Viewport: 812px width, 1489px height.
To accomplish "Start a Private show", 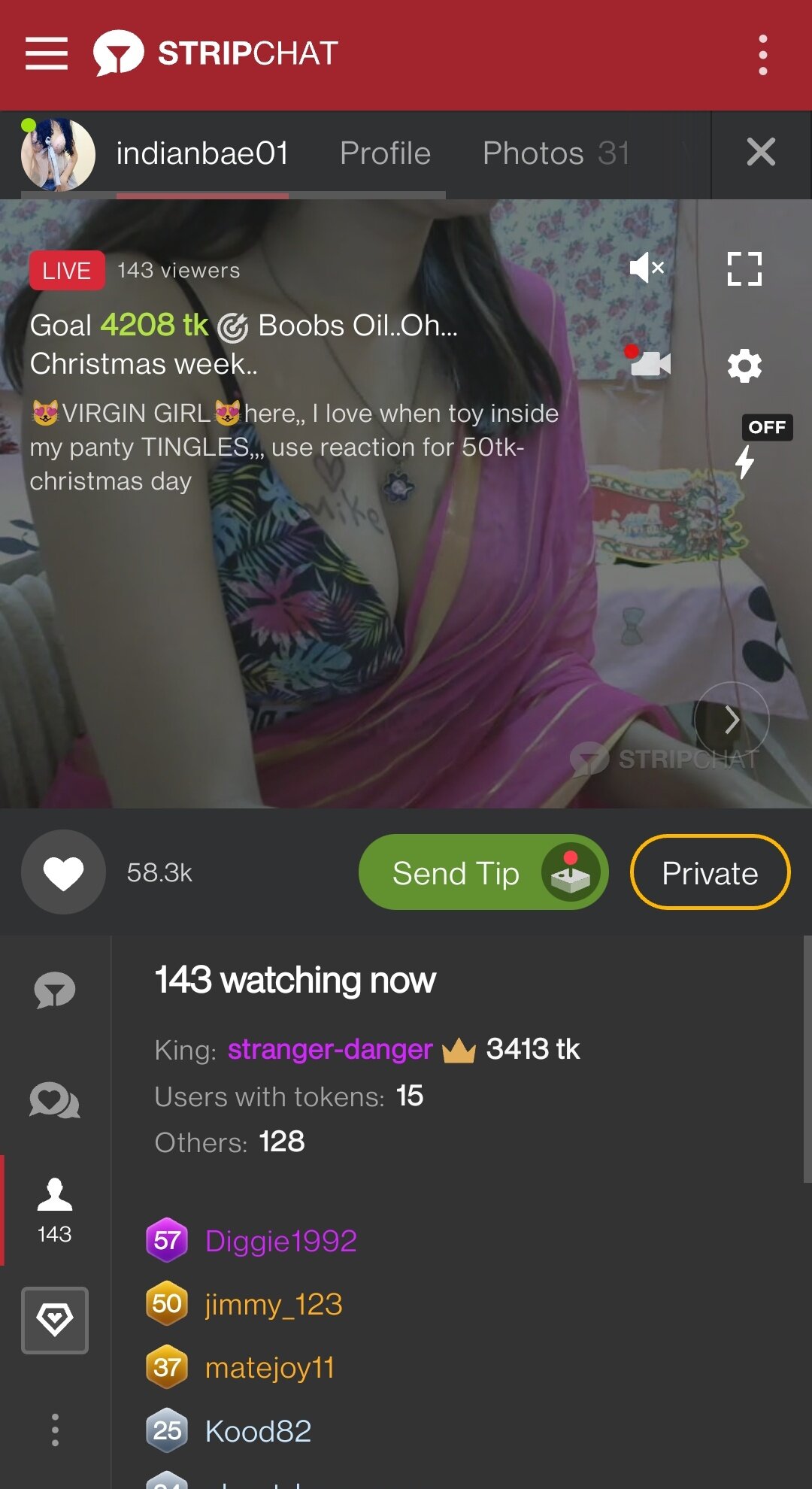I will [710, 872].
